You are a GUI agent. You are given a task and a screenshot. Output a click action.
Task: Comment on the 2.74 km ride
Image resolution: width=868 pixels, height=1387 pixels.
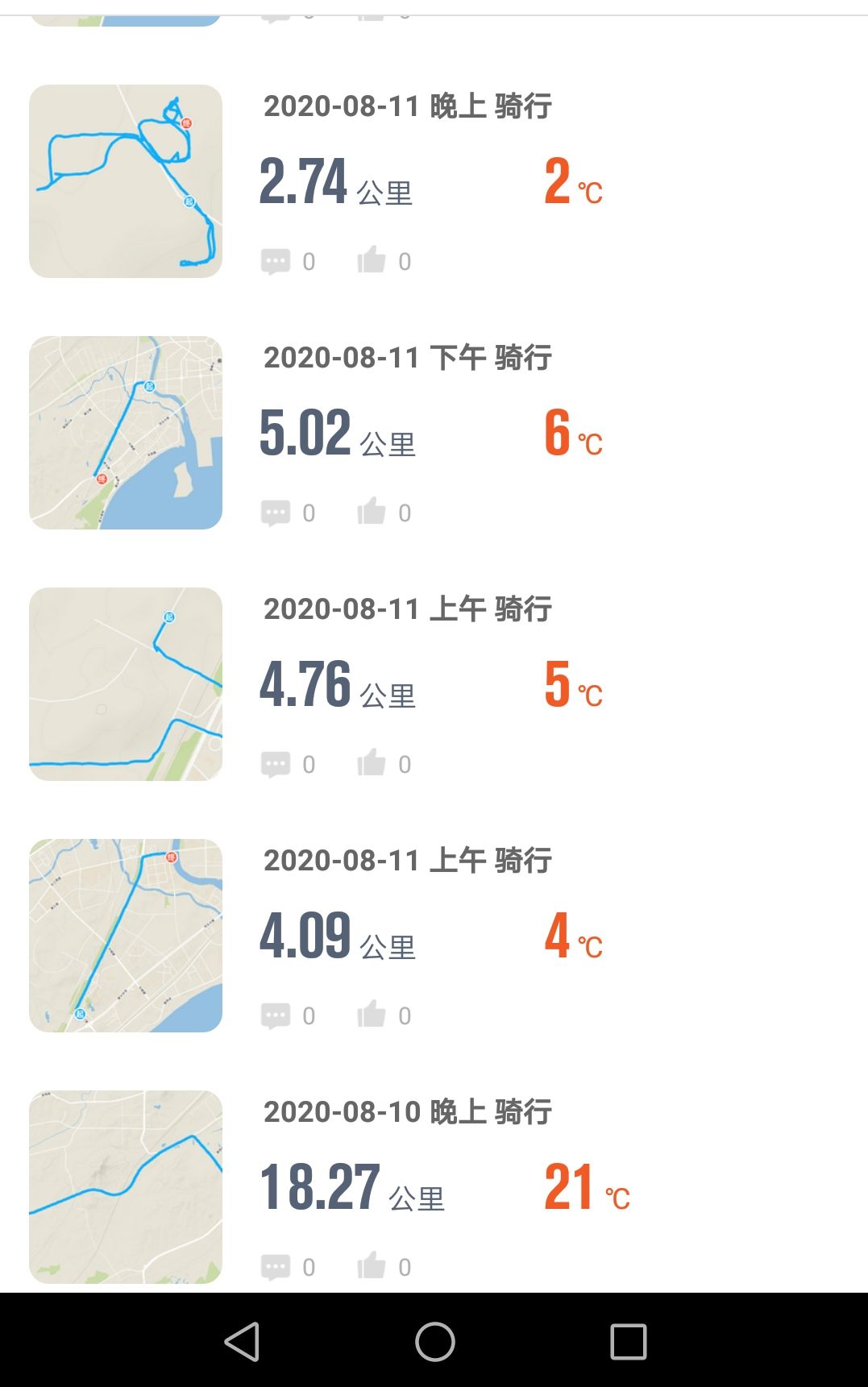point(276,262)
